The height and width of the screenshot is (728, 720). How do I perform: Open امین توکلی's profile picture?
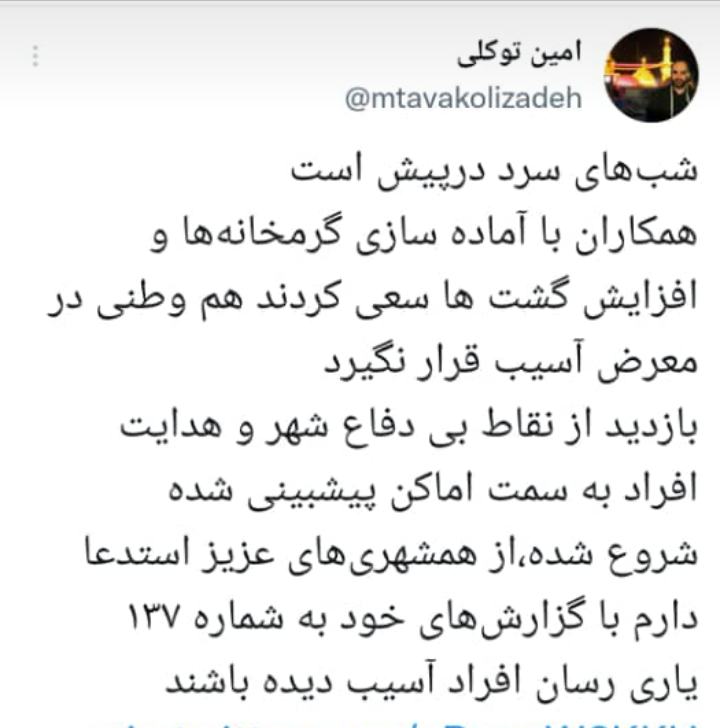[x=651, y=75]
